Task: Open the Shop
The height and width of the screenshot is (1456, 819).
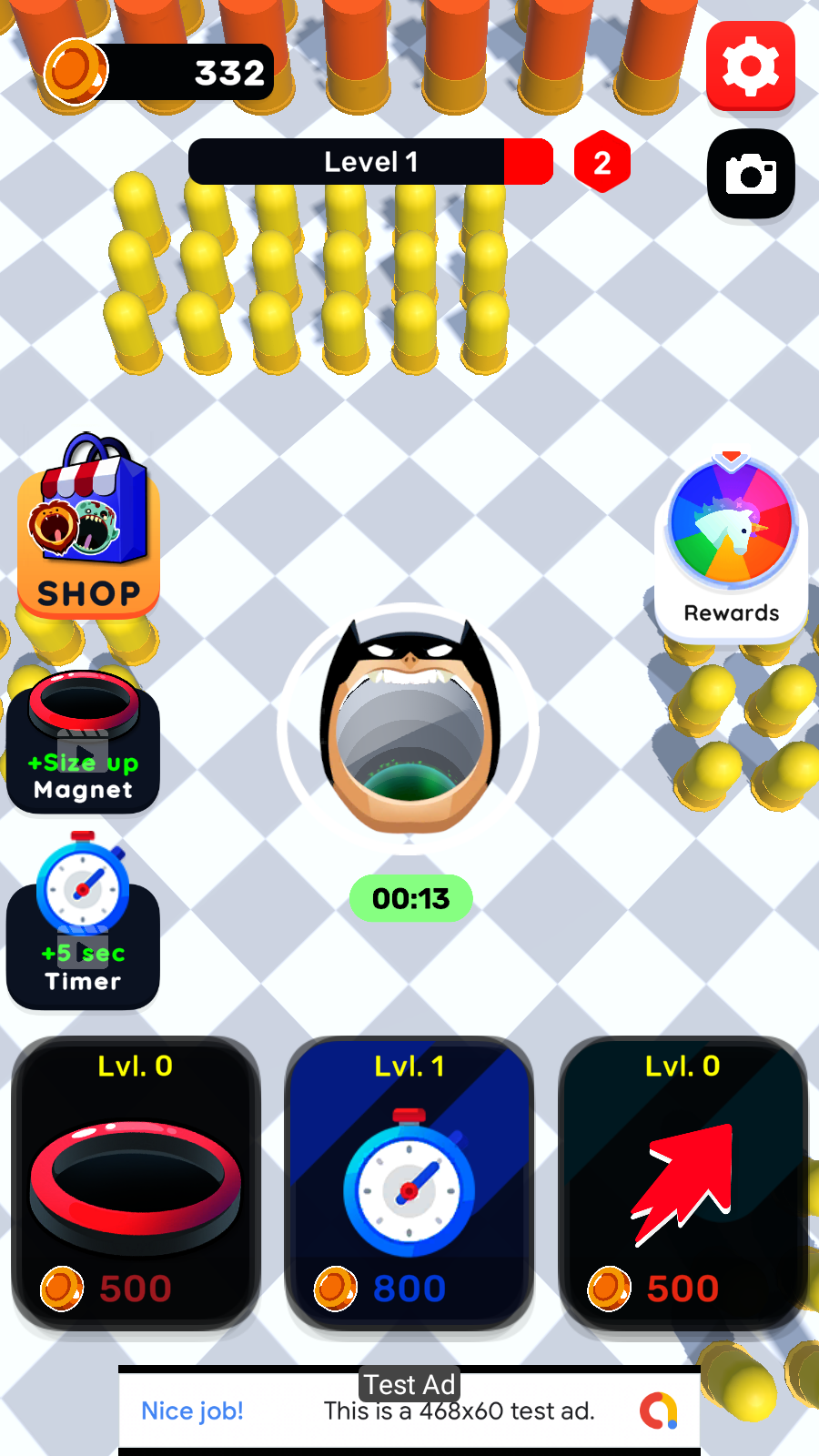Action: (x=88, y=527)
